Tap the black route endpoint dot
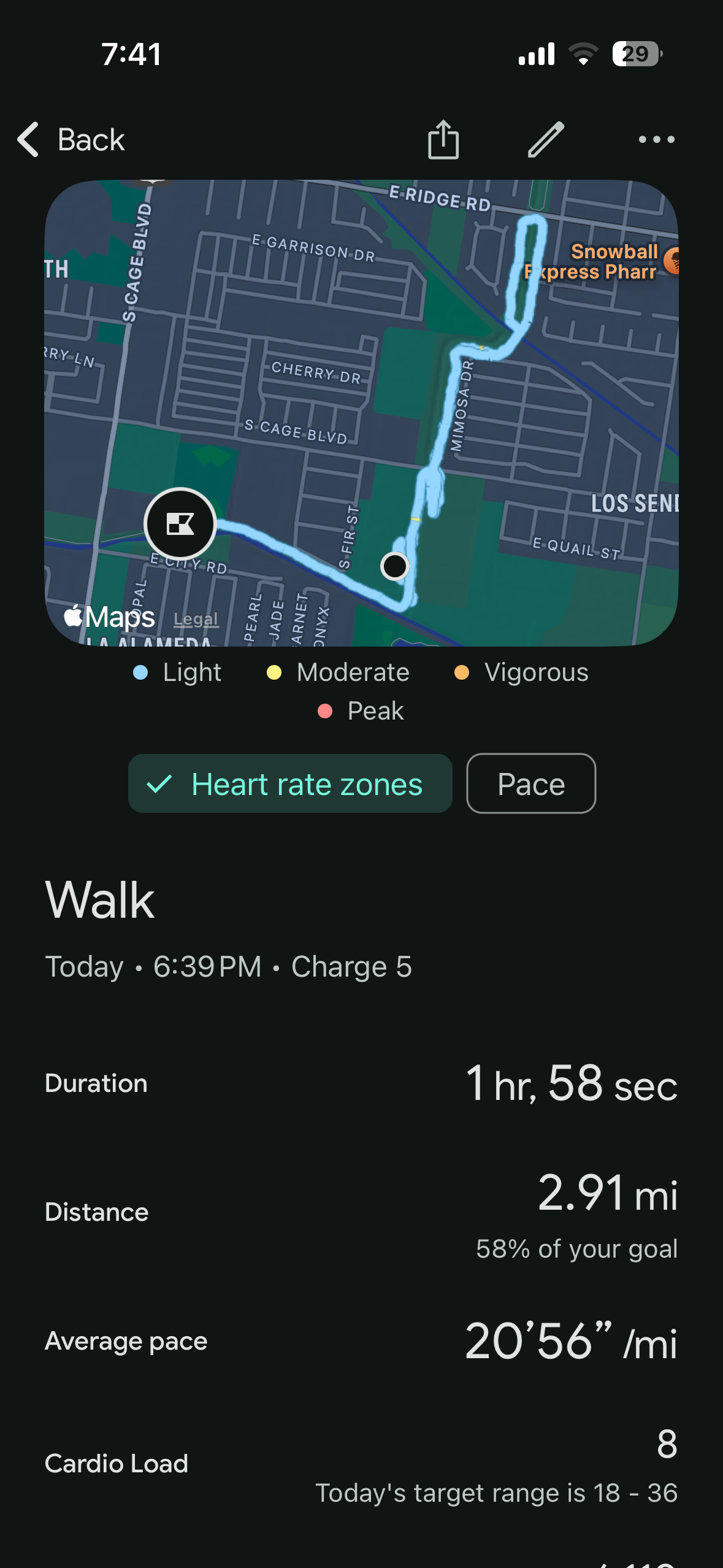 point(396,566)
